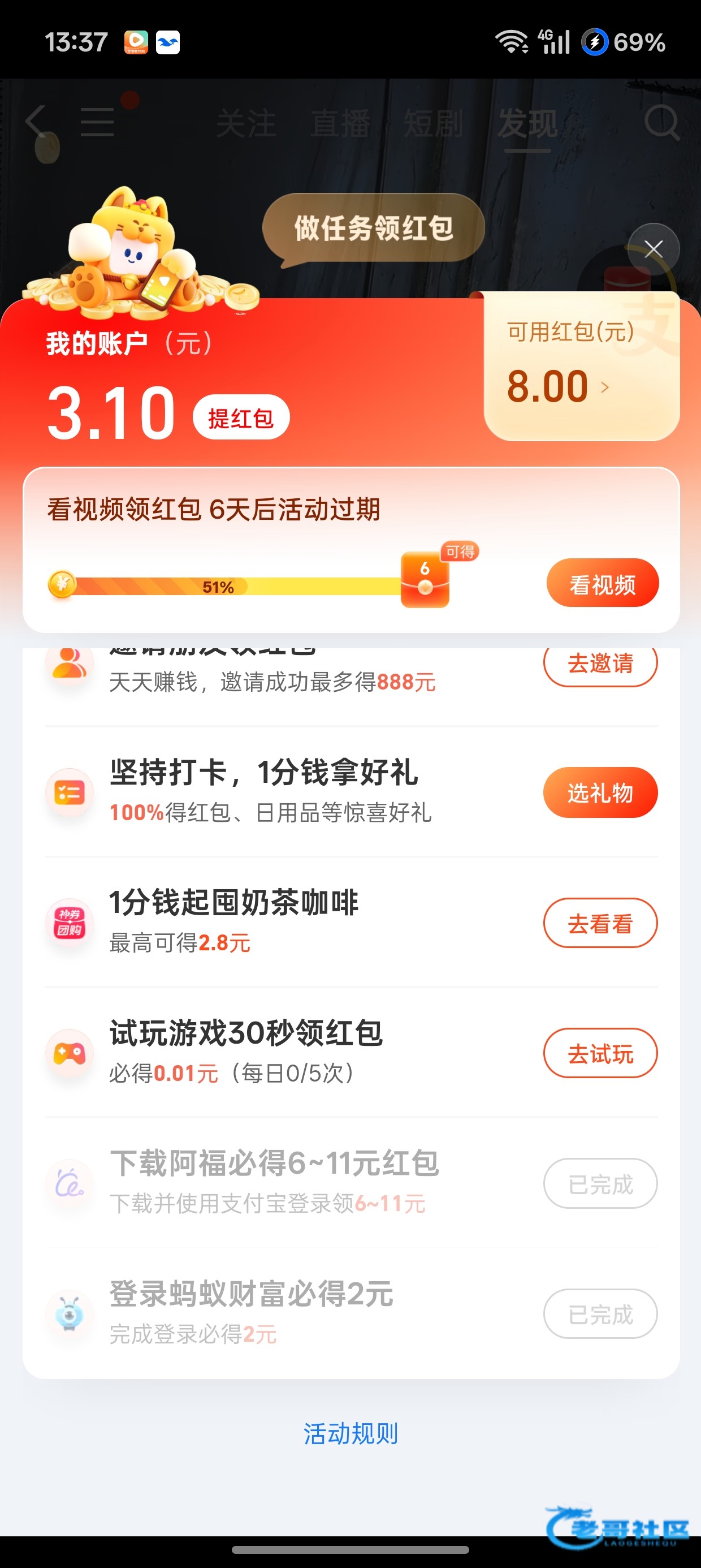This screenshot has height=1568, width=701.
Task: Tap 选礼物 for the check-in gift
Action: (600, 792)
